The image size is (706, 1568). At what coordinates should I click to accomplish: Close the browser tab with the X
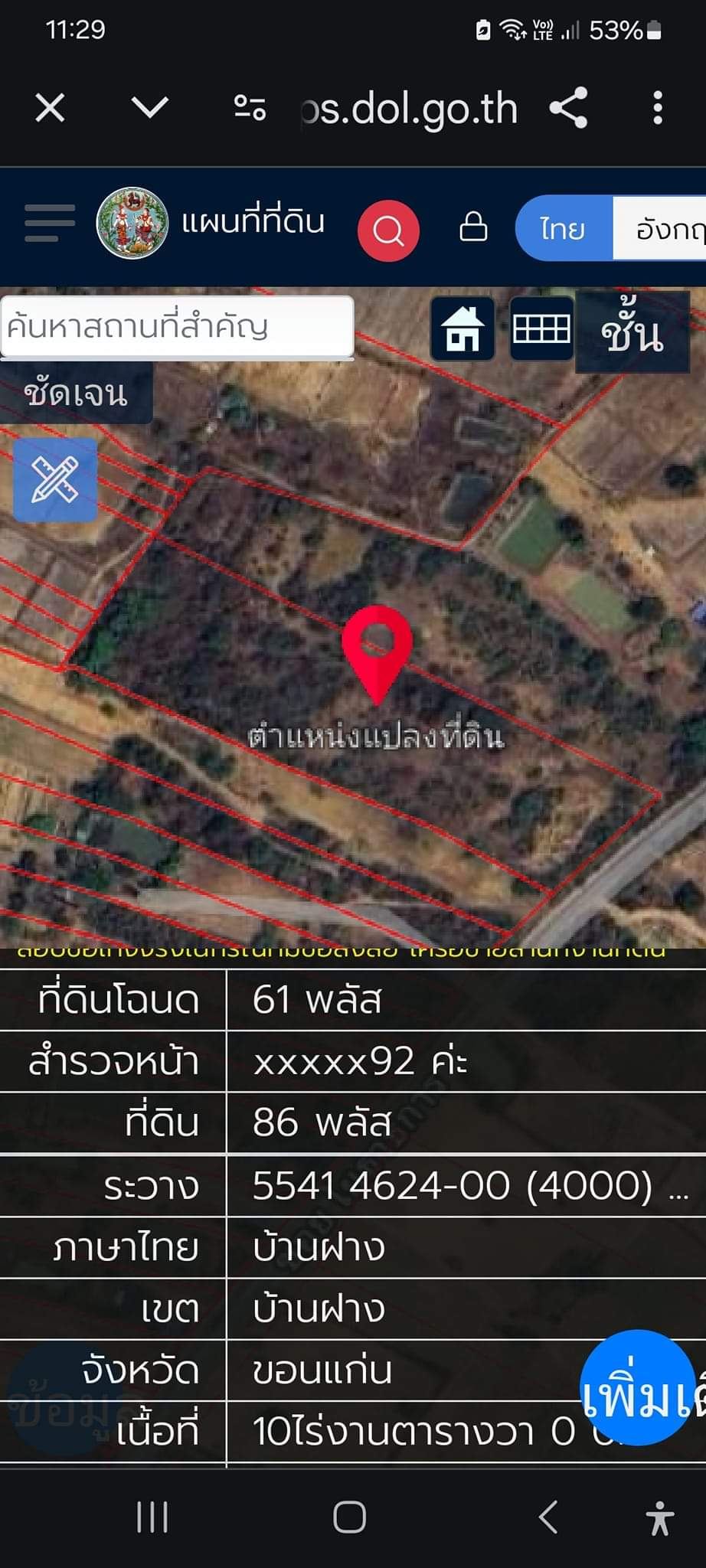coord(50,108)
